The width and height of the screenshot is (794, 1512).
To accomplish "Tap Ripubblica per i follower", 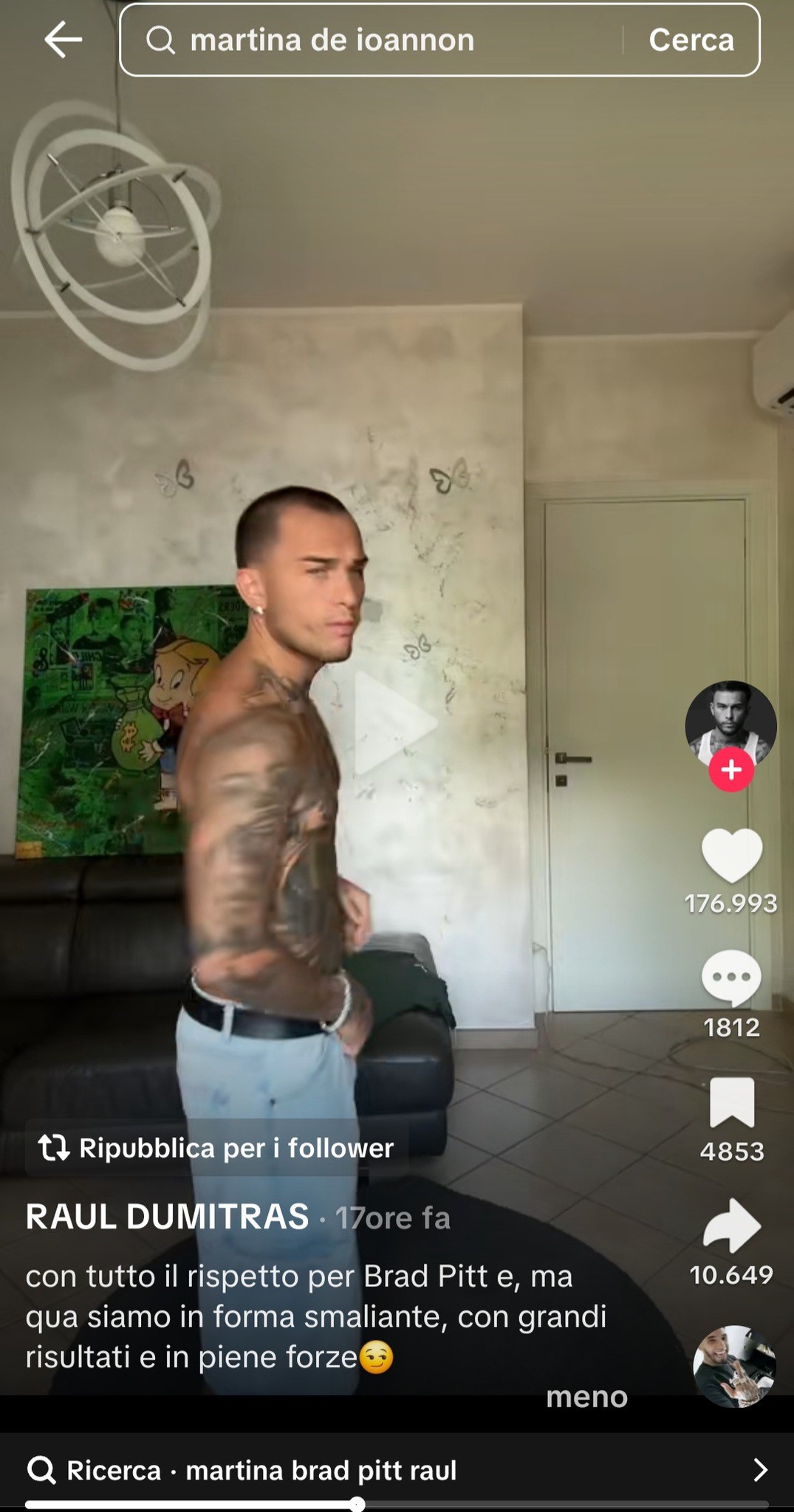I will tap(216, 1148).
